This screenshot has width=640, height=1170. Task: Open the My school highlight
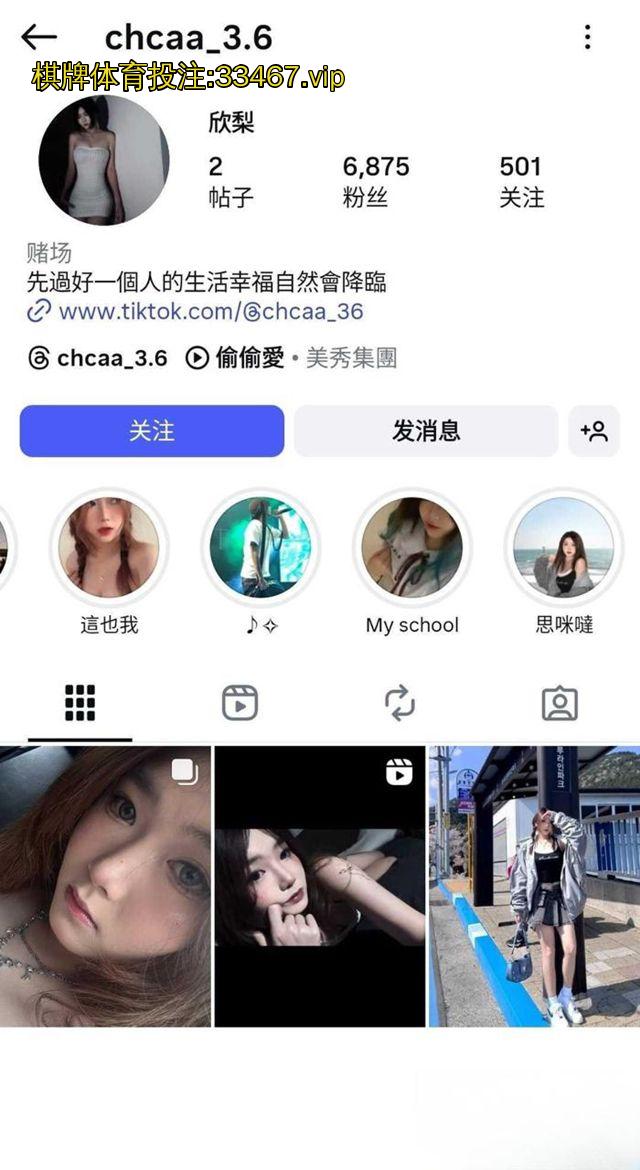click(x=412, y=548)
